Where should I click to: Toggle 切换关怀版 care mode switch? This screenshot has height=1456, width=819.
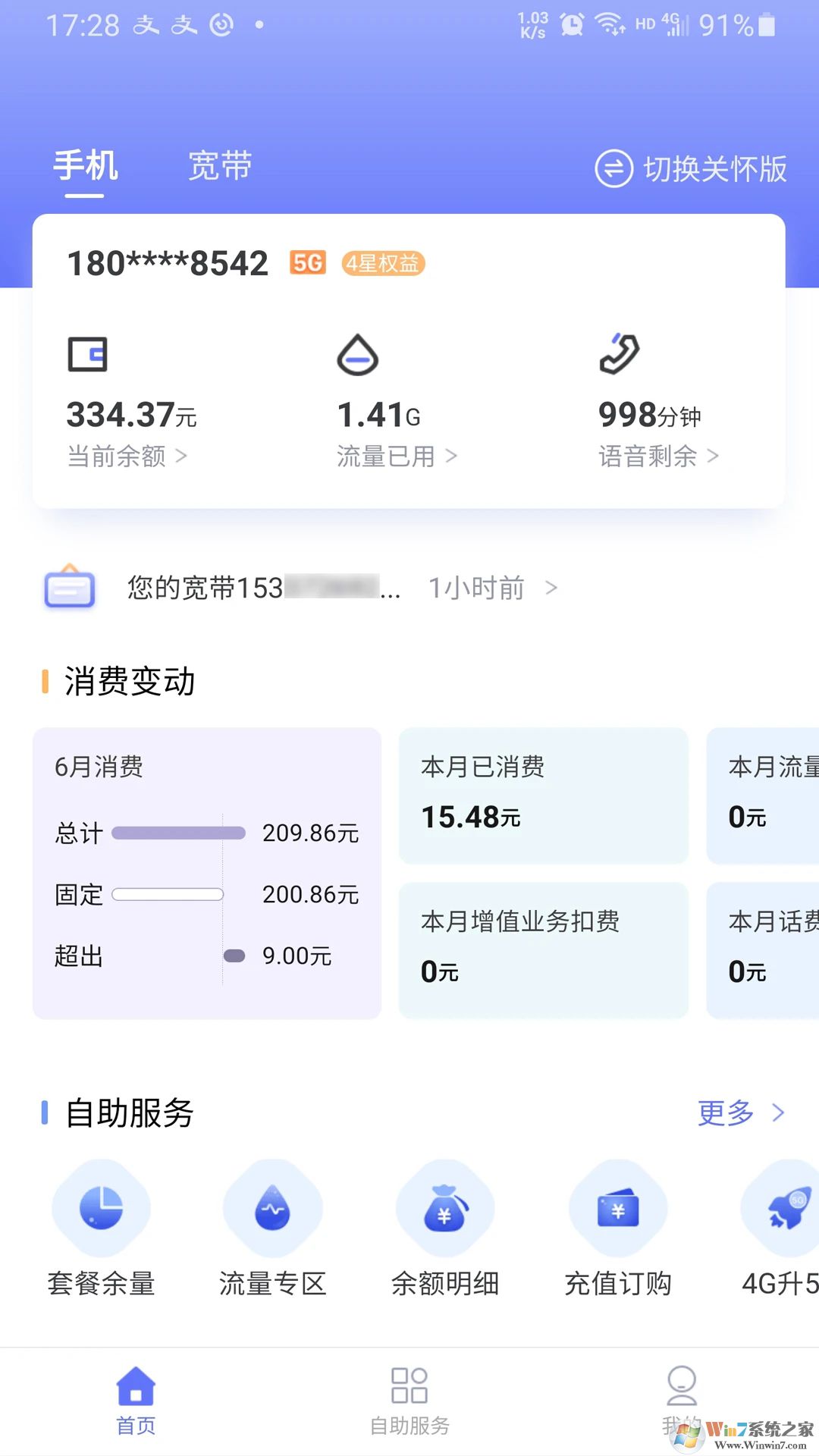pyautogui.click(x=689, y=168)
